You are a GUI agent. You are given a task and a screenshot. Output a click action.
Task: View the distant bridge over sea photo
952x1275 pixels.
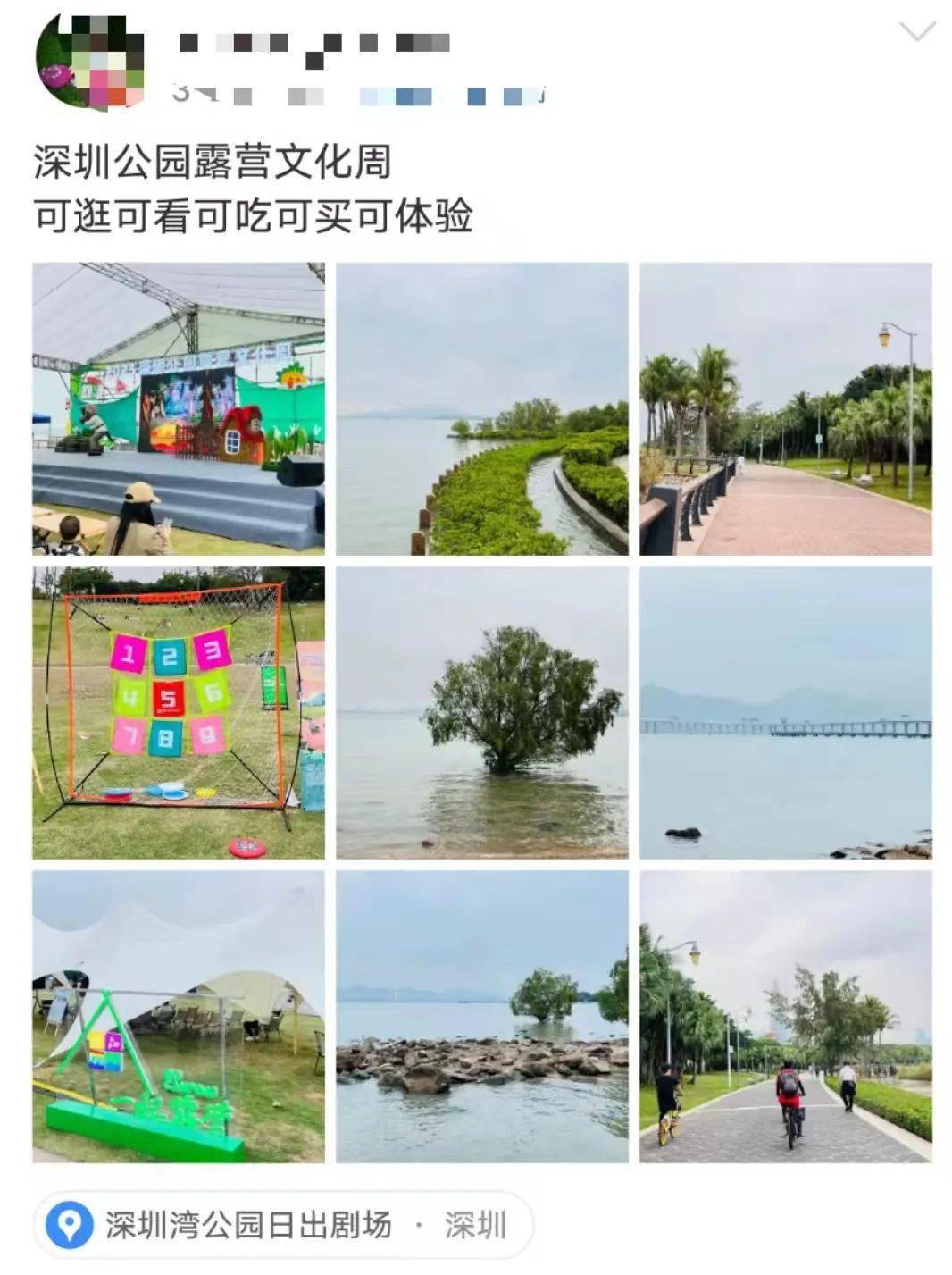[x=785, y=712]
